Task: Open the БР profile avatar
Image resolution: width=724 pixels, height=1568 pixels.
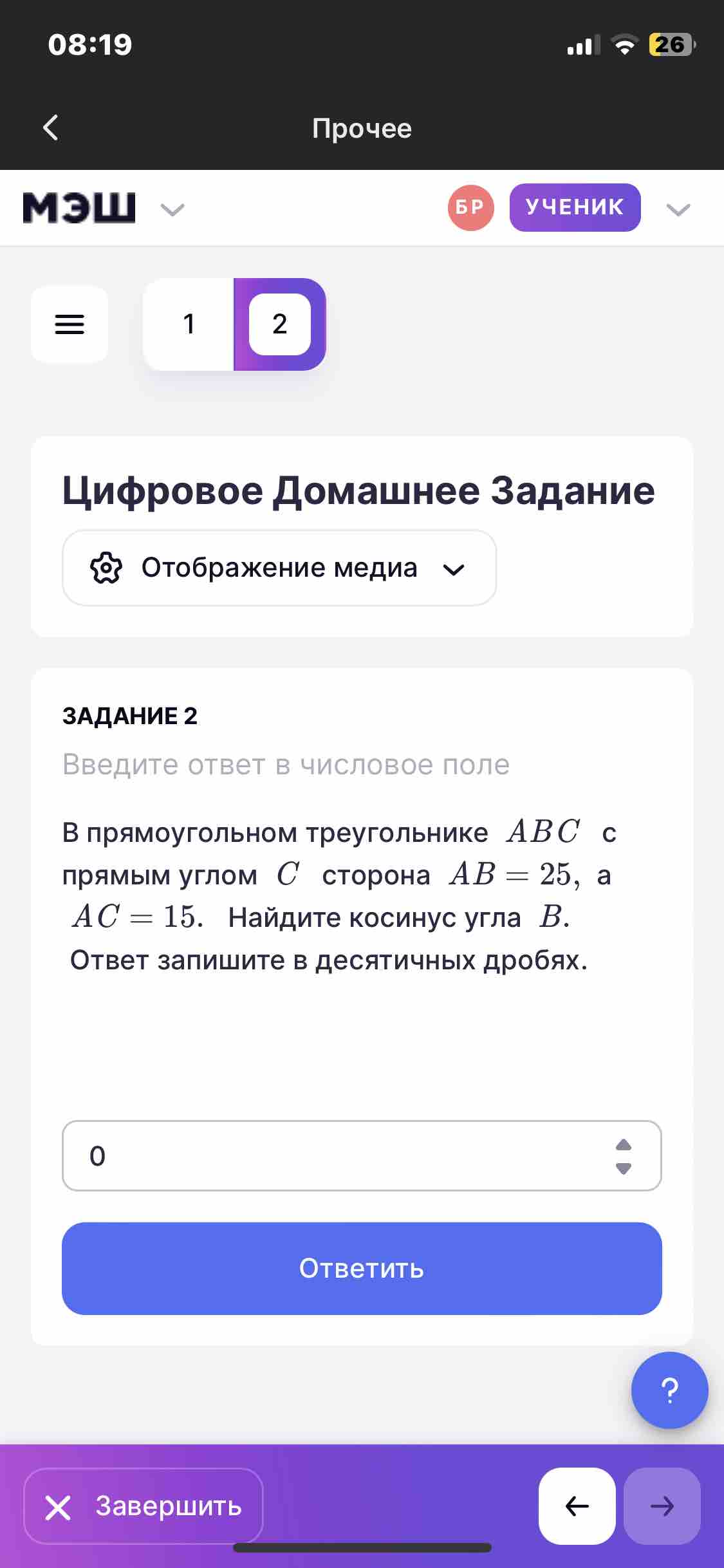Action: tap(470, 207)
